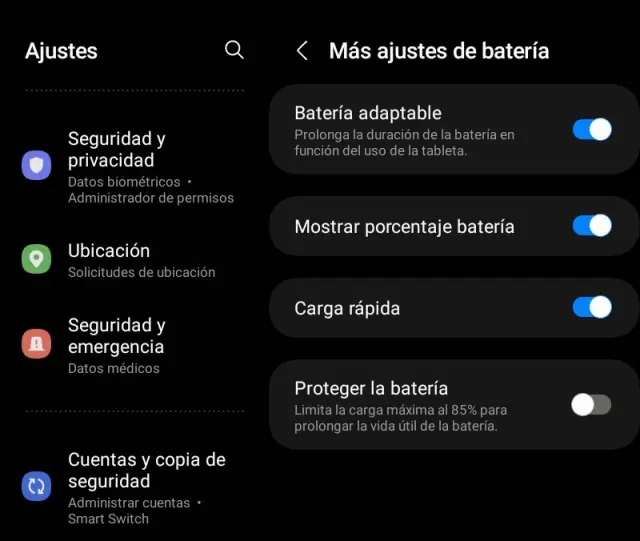The image size is (640, 541).
Task: Enable Proteger la batería
Action: (x=591, y=404)
